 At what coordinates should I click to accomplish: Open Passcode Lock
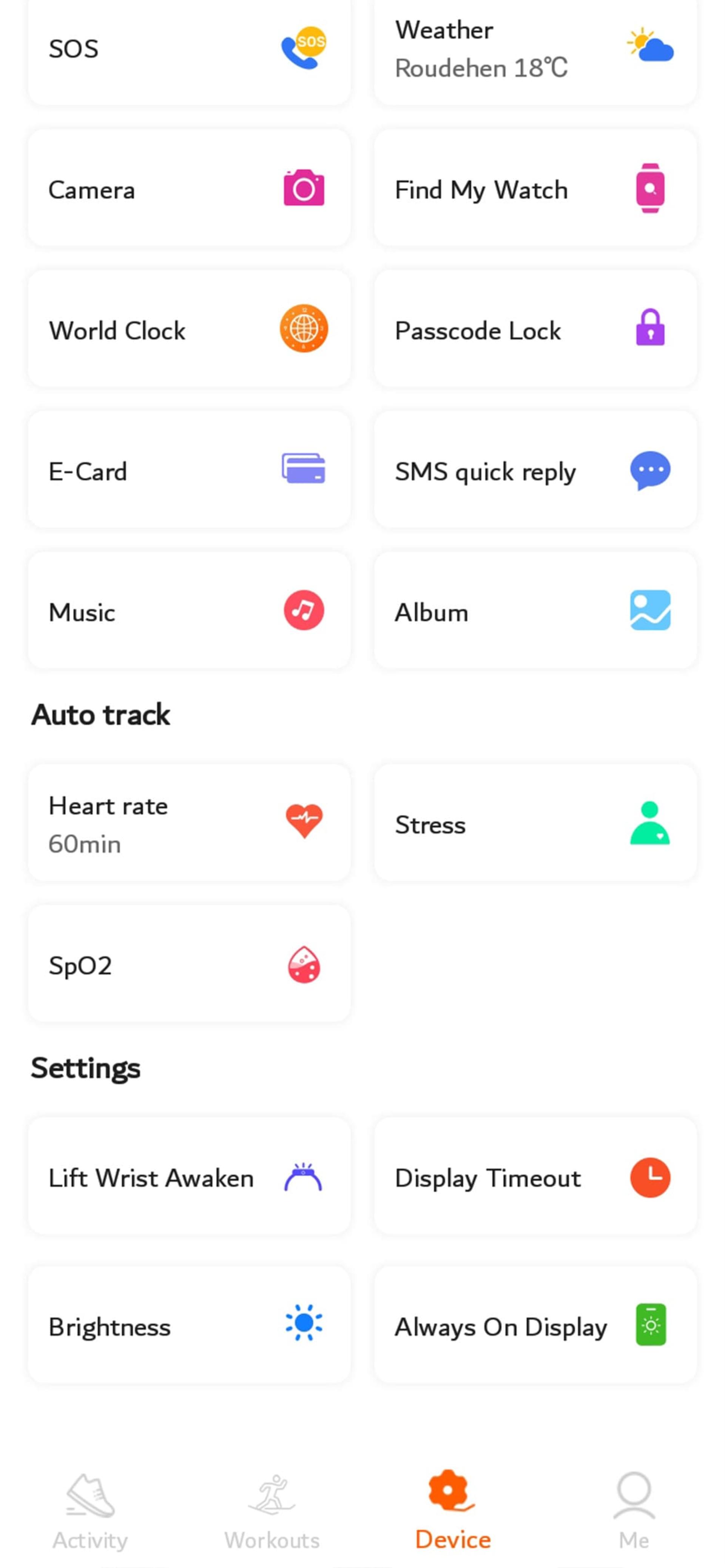click(535, 329)
